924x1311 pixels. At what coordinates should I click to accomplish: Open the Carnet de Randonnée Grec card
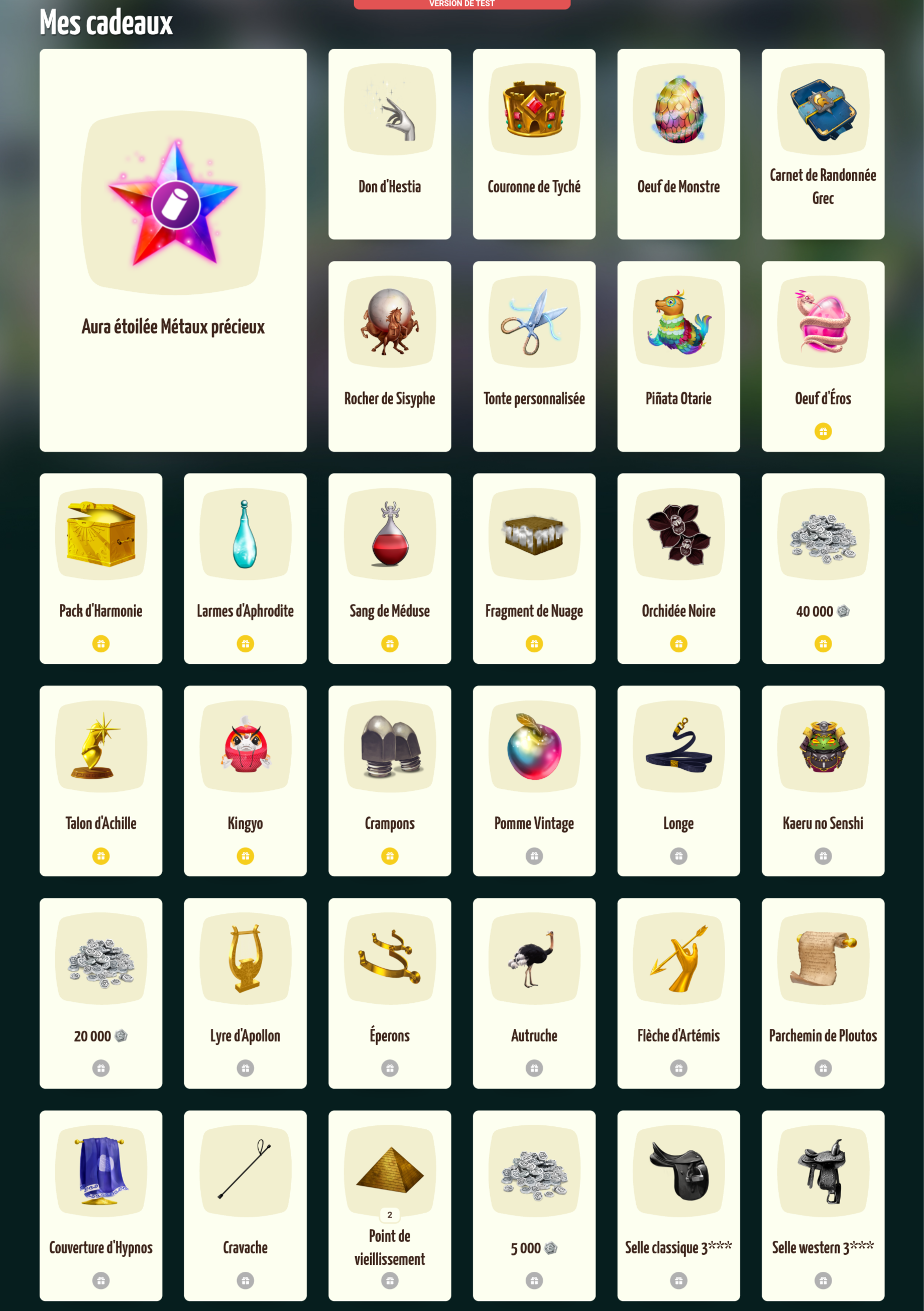click(823, 143)
